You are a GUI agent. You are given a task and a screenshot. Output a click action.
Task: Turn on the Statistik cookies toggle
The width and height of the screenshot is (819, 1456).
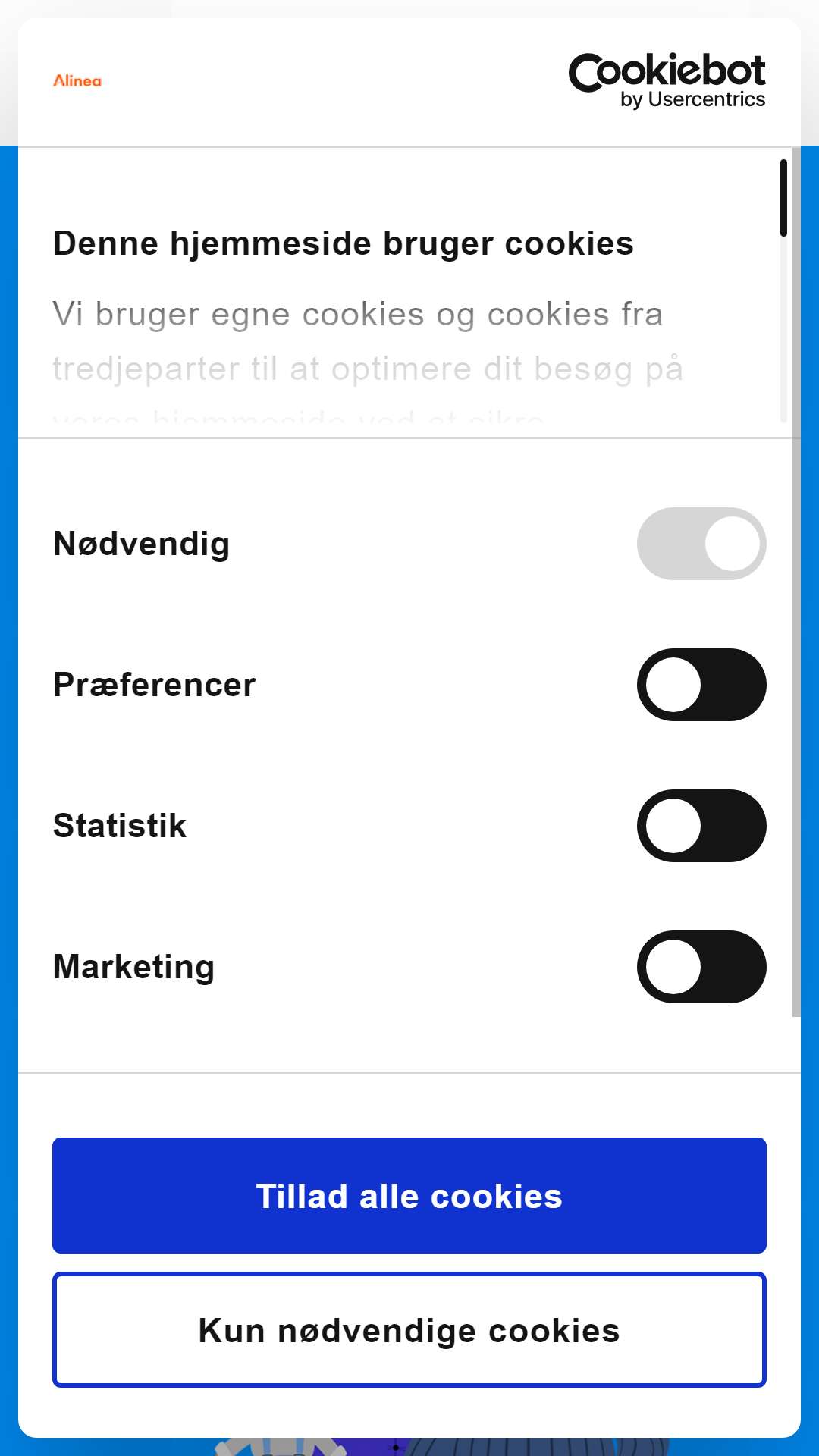701,826
